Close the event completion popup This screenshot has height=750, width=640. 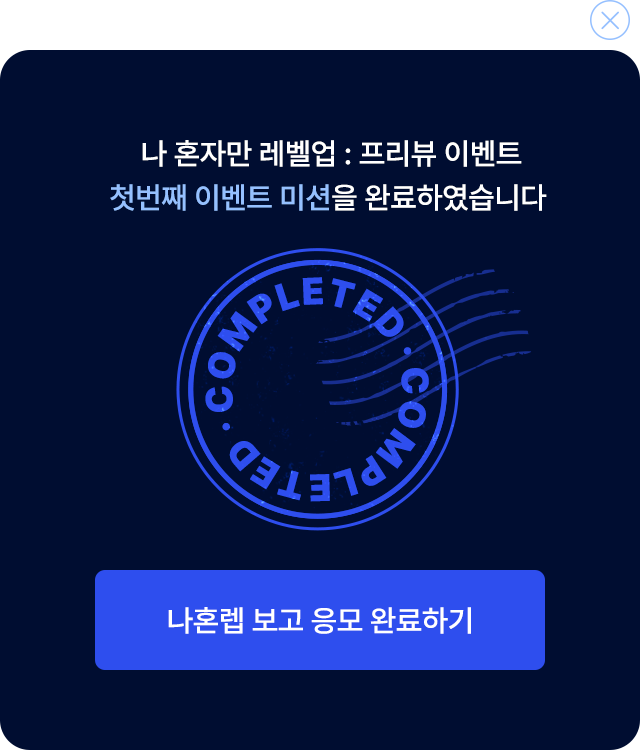pos(609,20)
